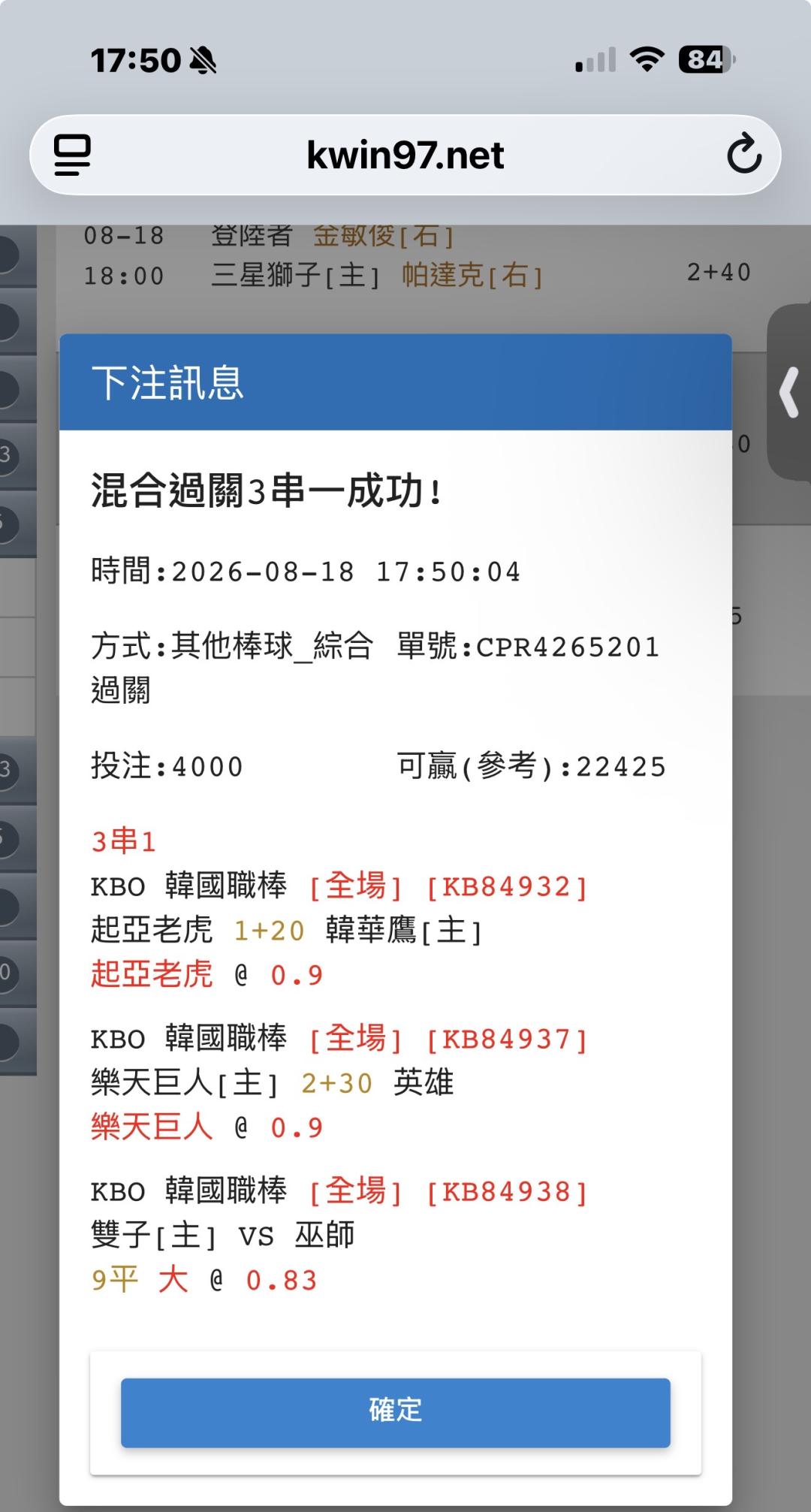The height and width of the screenshot is (1512, 811).
Task: Expand the side panel arrow handle
Action: [789, 391]
